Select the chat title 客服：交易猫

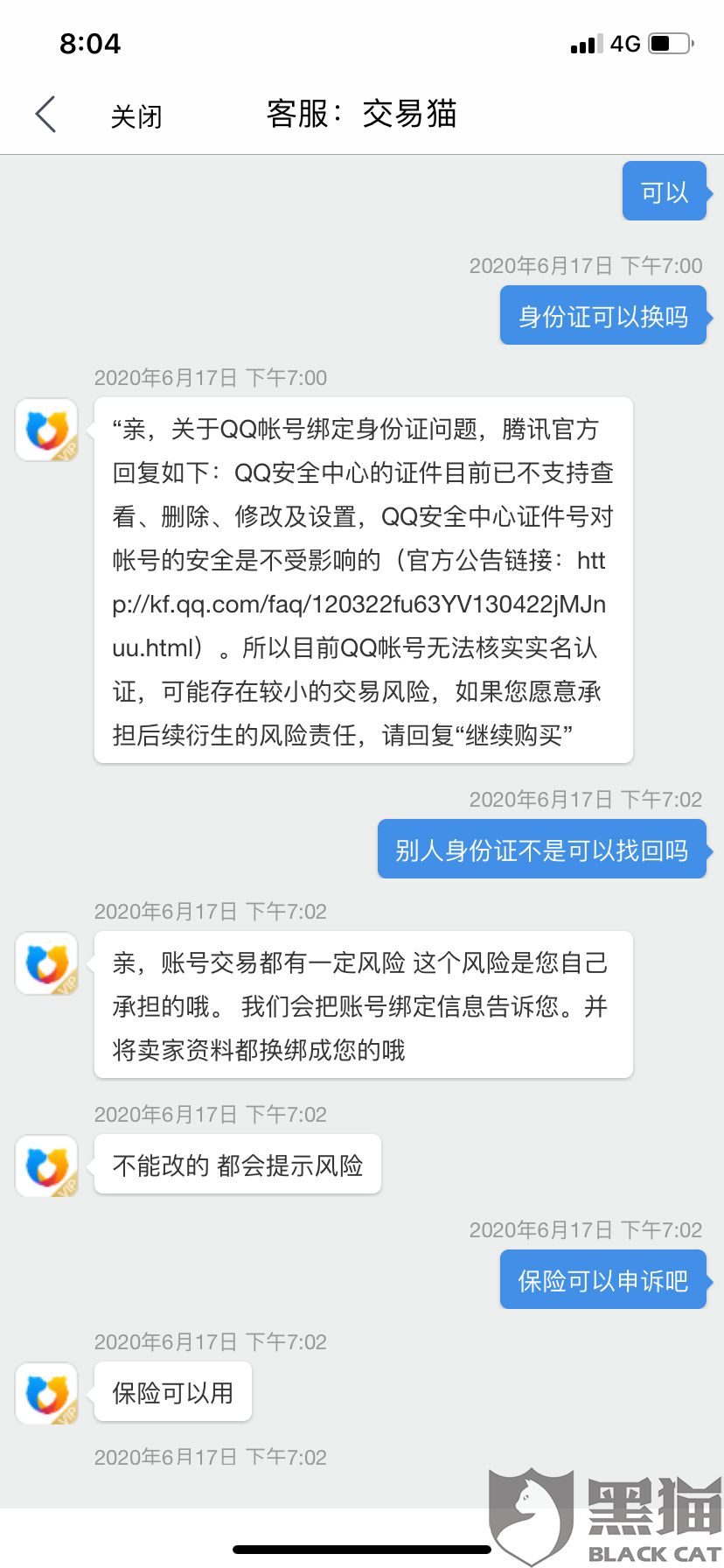pos(362,115)
